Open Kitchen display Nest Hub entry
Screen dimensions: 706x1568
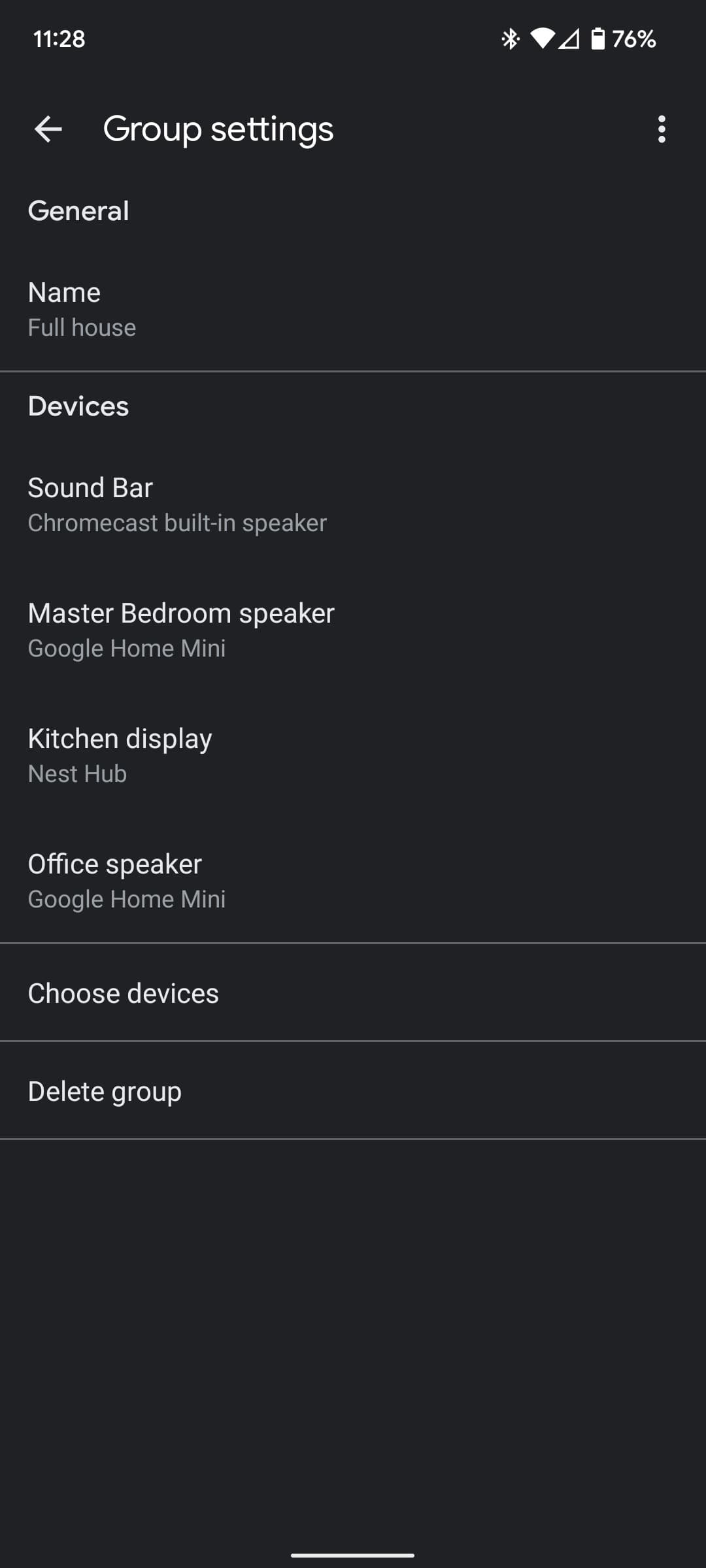coord(353,755)
